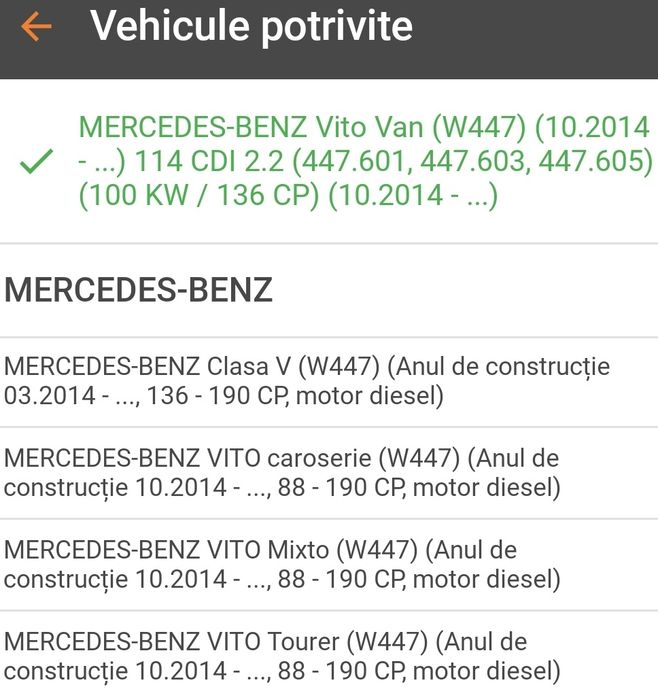Screen dimensions: 658x699
Task: Choose MERCEDES-BENZ VITO caroserie (W447)
Action: 283,473
